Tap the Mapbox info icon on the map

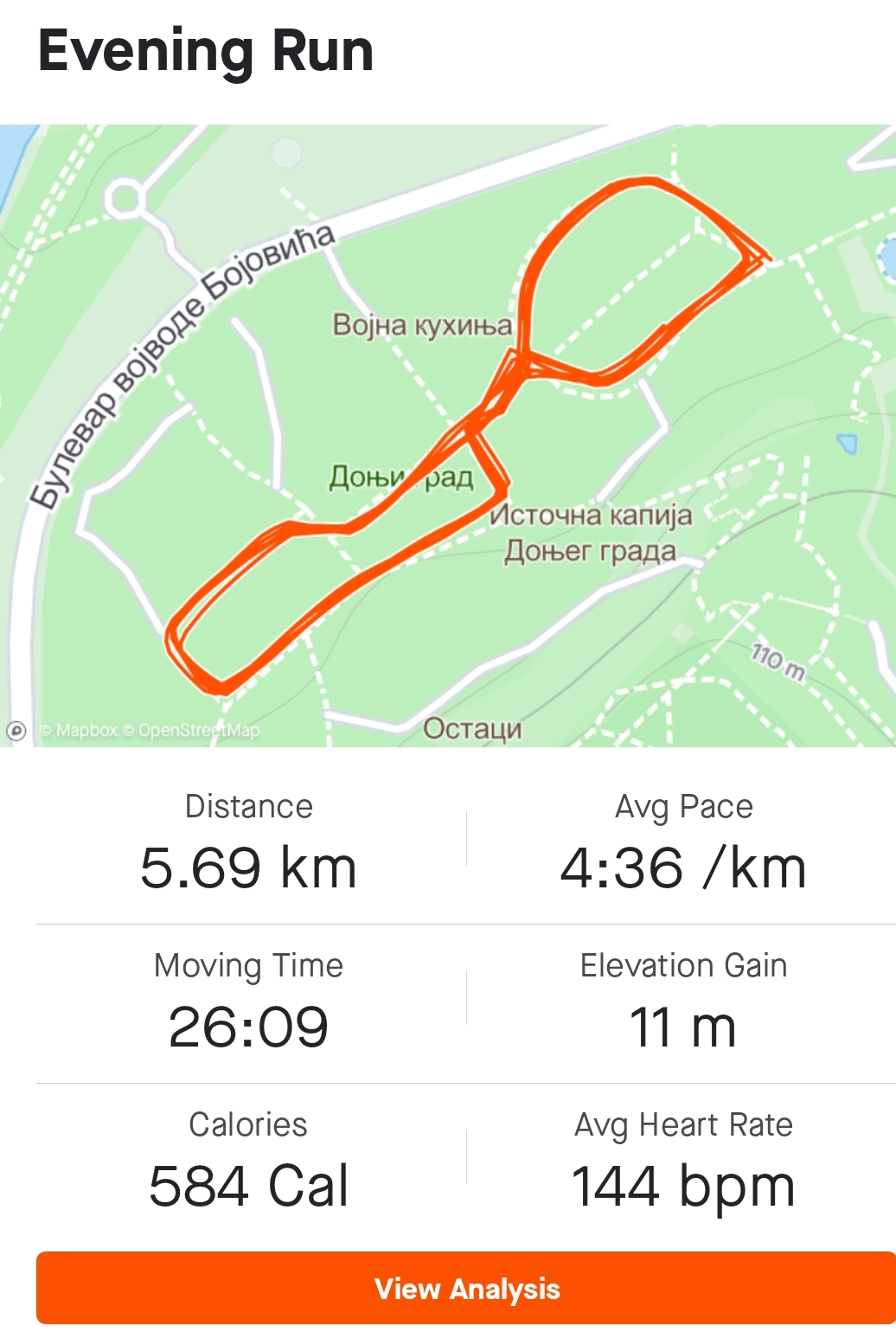coord(16,731)
